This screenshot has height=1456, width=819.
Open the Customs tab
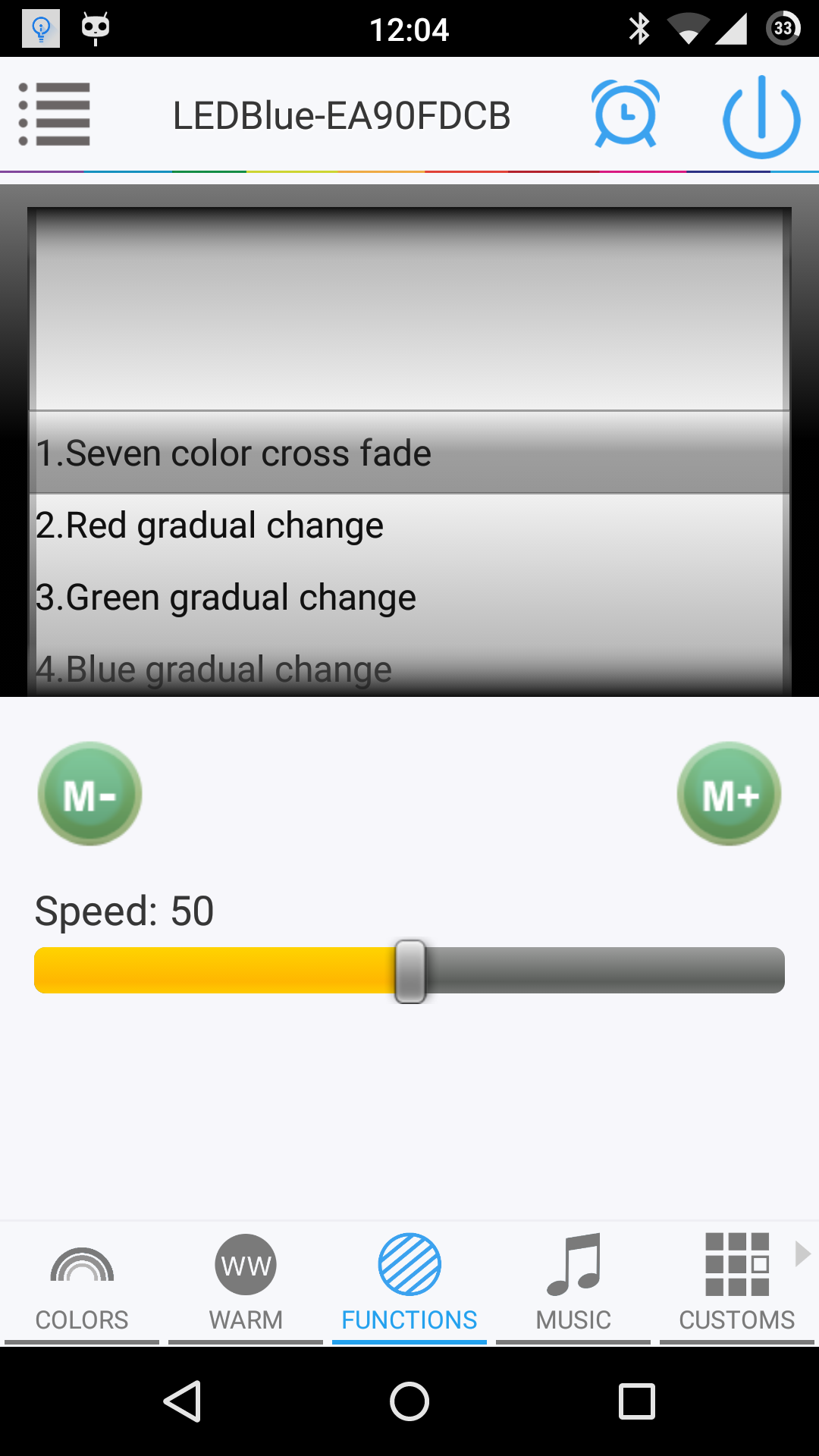click(x=736, y=1283)
